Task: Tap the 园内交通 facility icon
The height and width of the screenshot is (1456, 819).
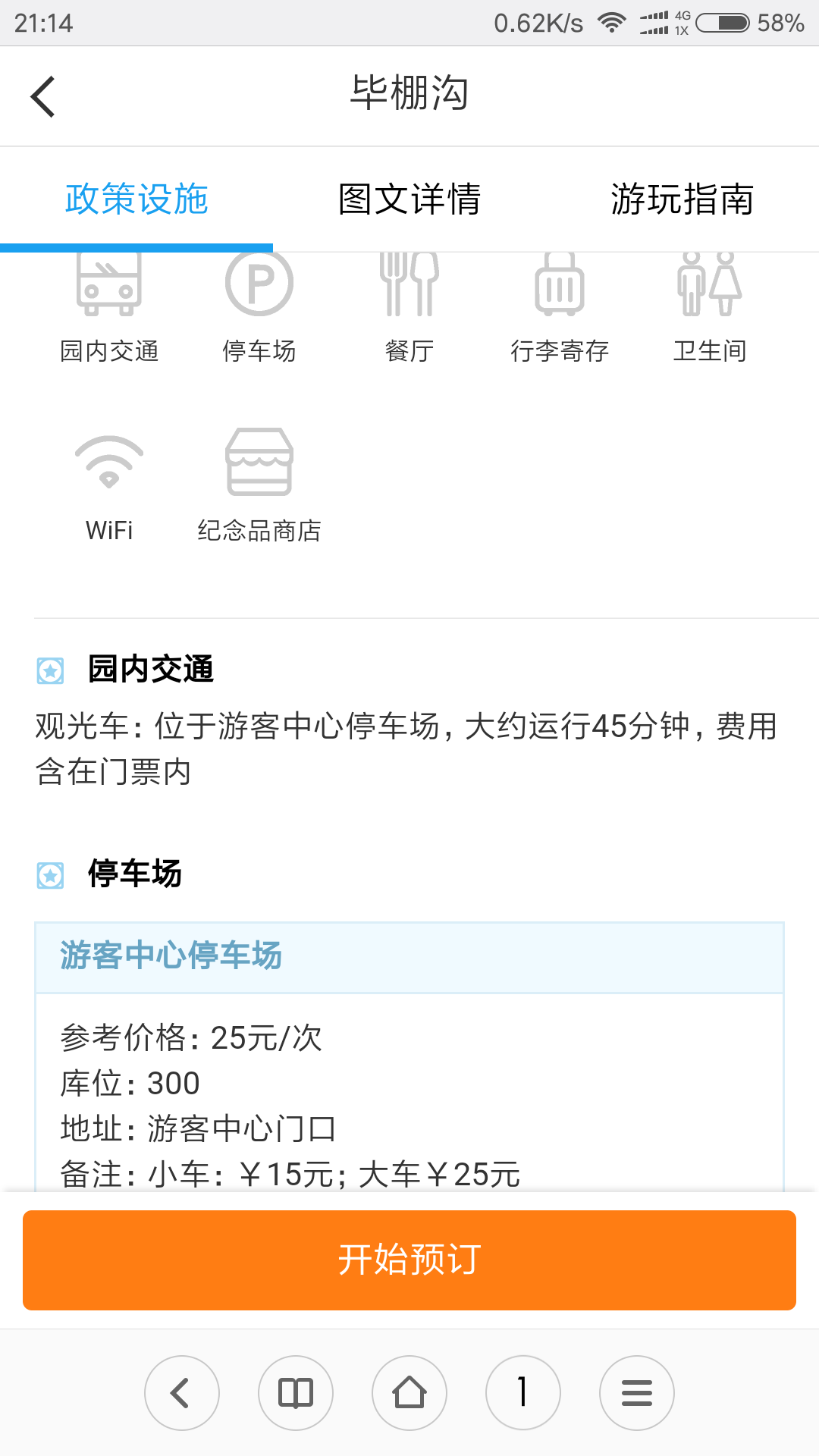Action: point(109,284)
